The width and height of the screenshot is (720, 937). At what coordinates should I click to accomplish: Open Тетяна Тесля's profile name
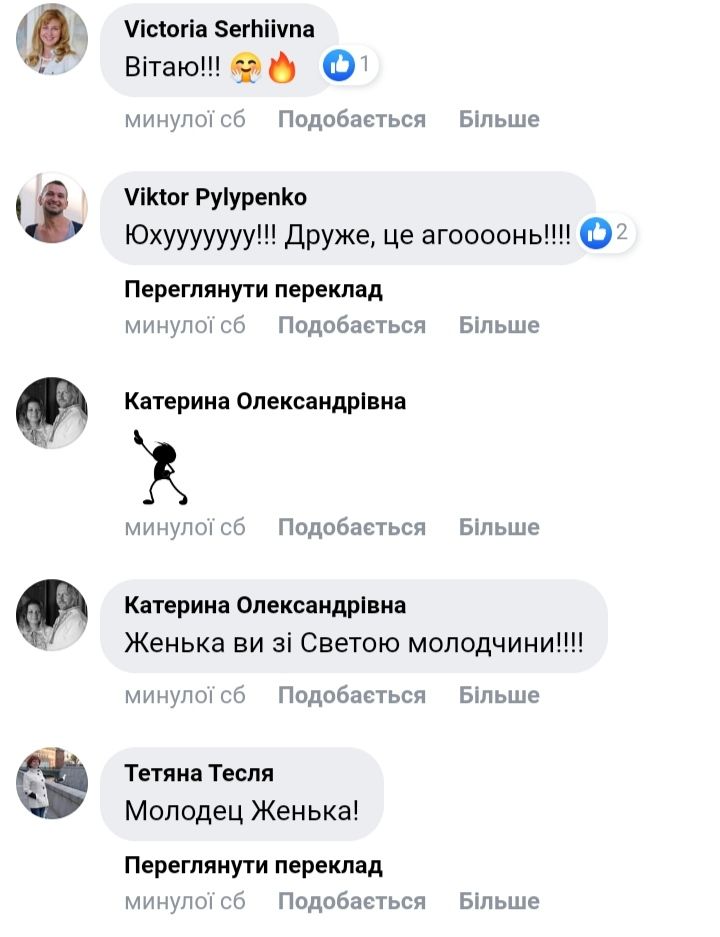click(x=199, y=773)
